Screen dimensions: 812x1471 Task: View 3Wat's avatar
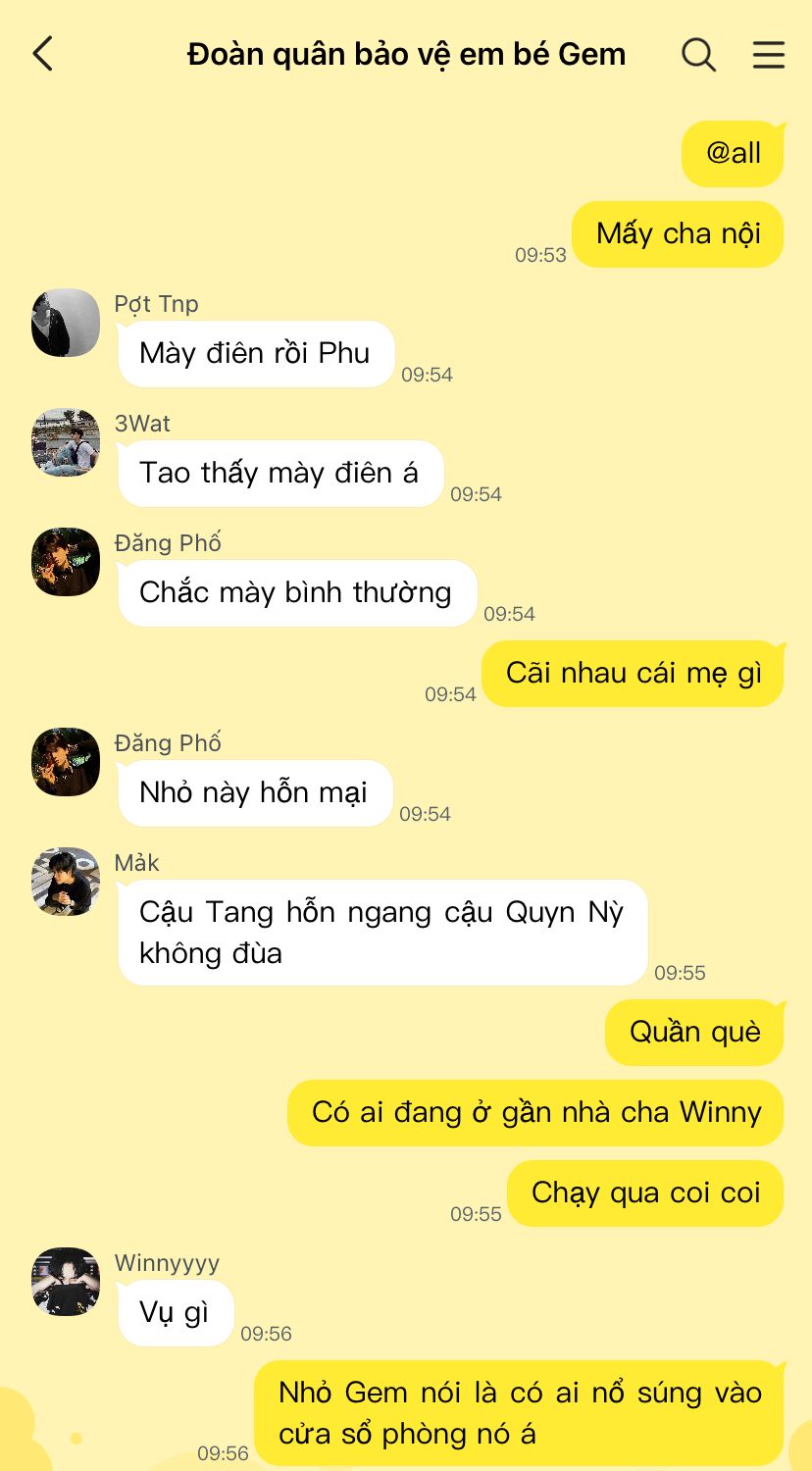tap(66, 442)
